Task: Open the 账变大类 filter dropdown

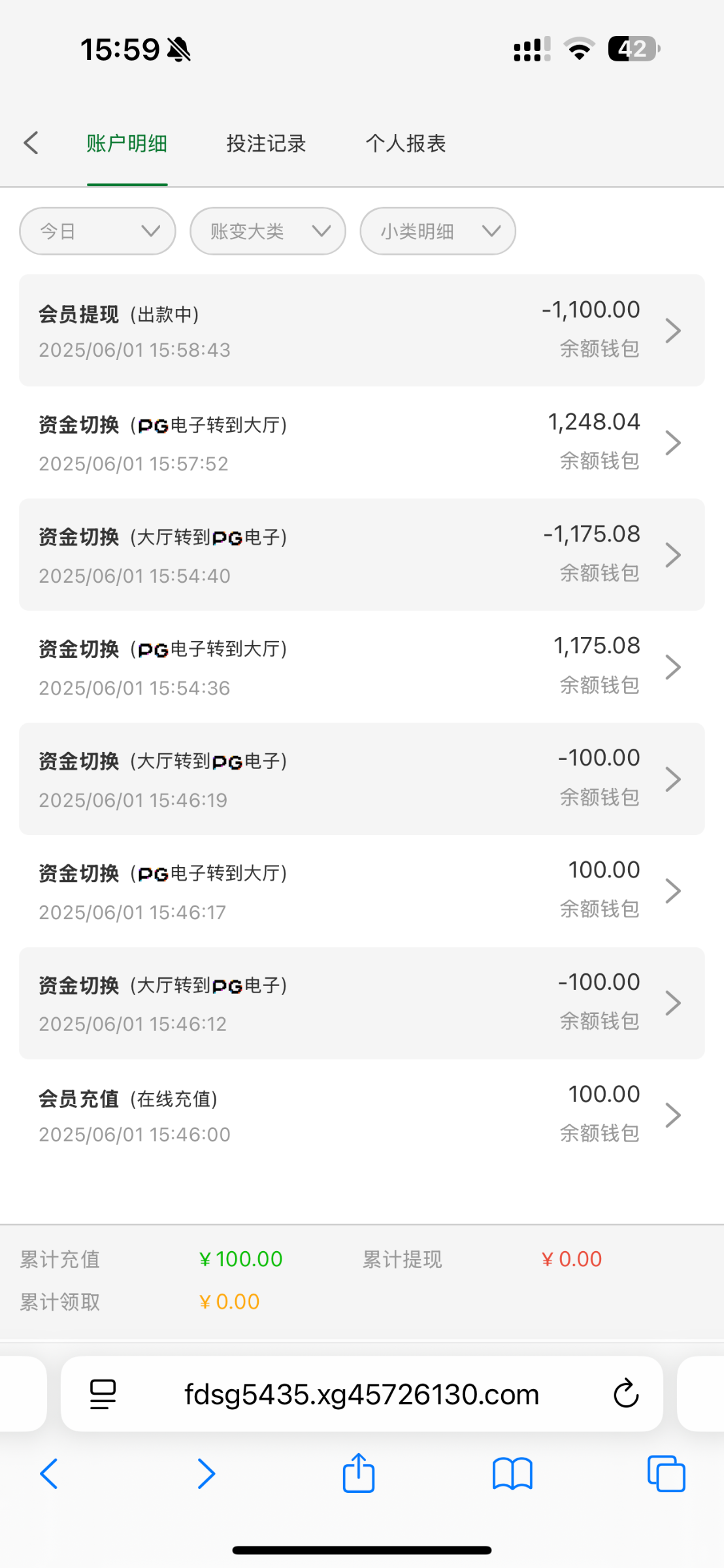Action: pyautogui.click(x=268, y=231)
